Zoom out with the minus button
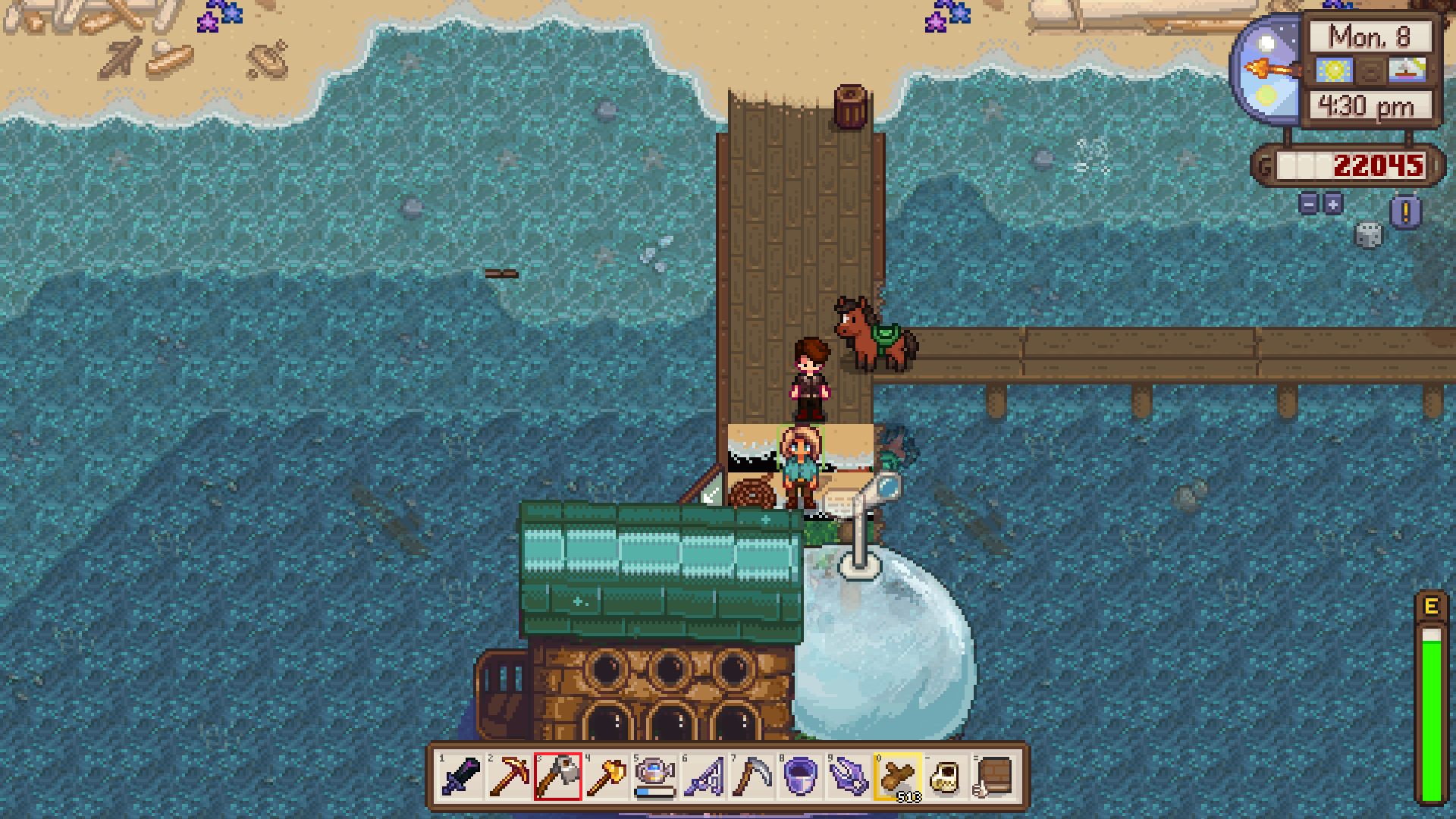1456x819 pixels. pyautogui.click(x=1309, y=203)
